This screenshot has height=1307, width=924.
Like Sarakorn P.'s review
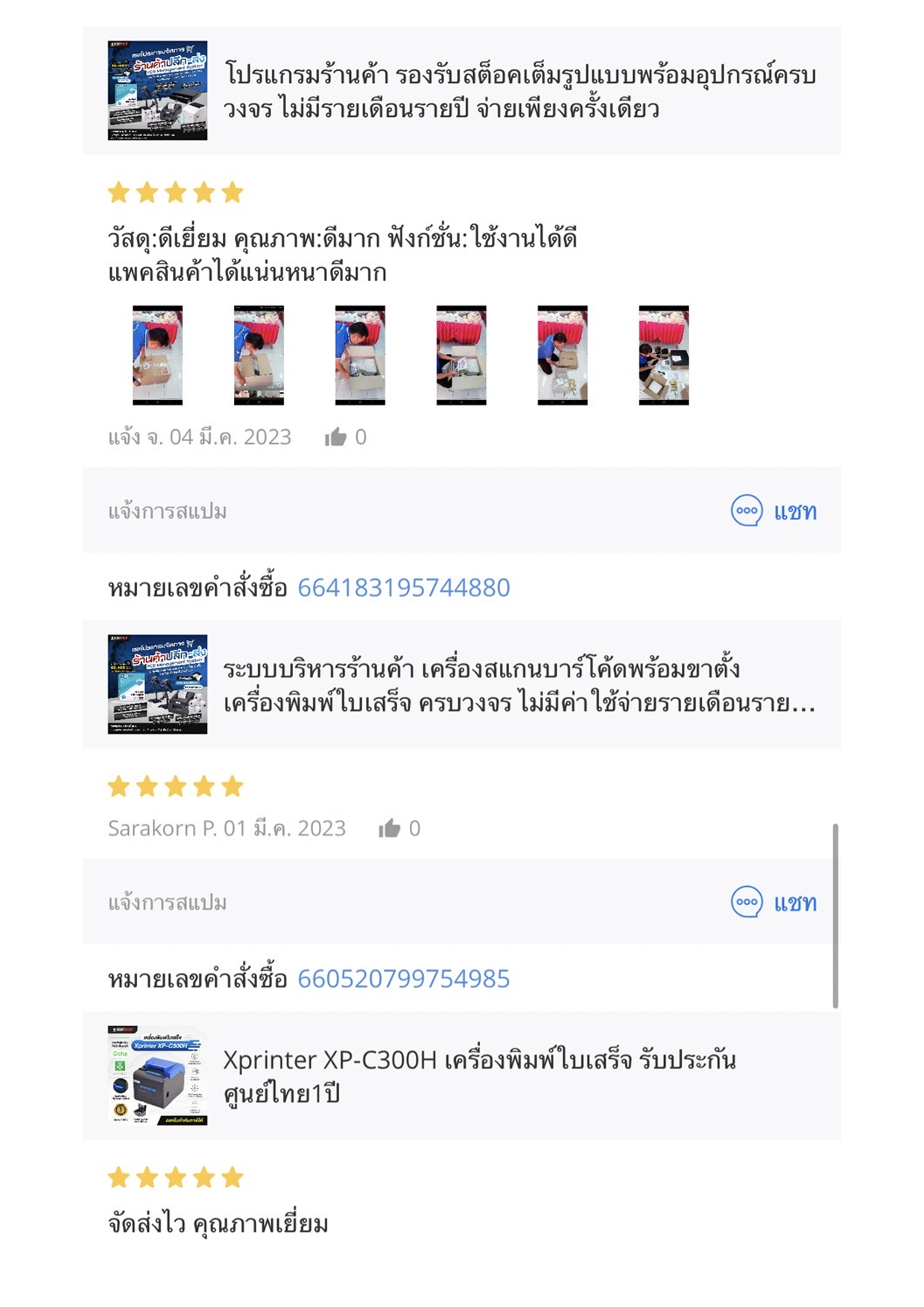point(390,828)
